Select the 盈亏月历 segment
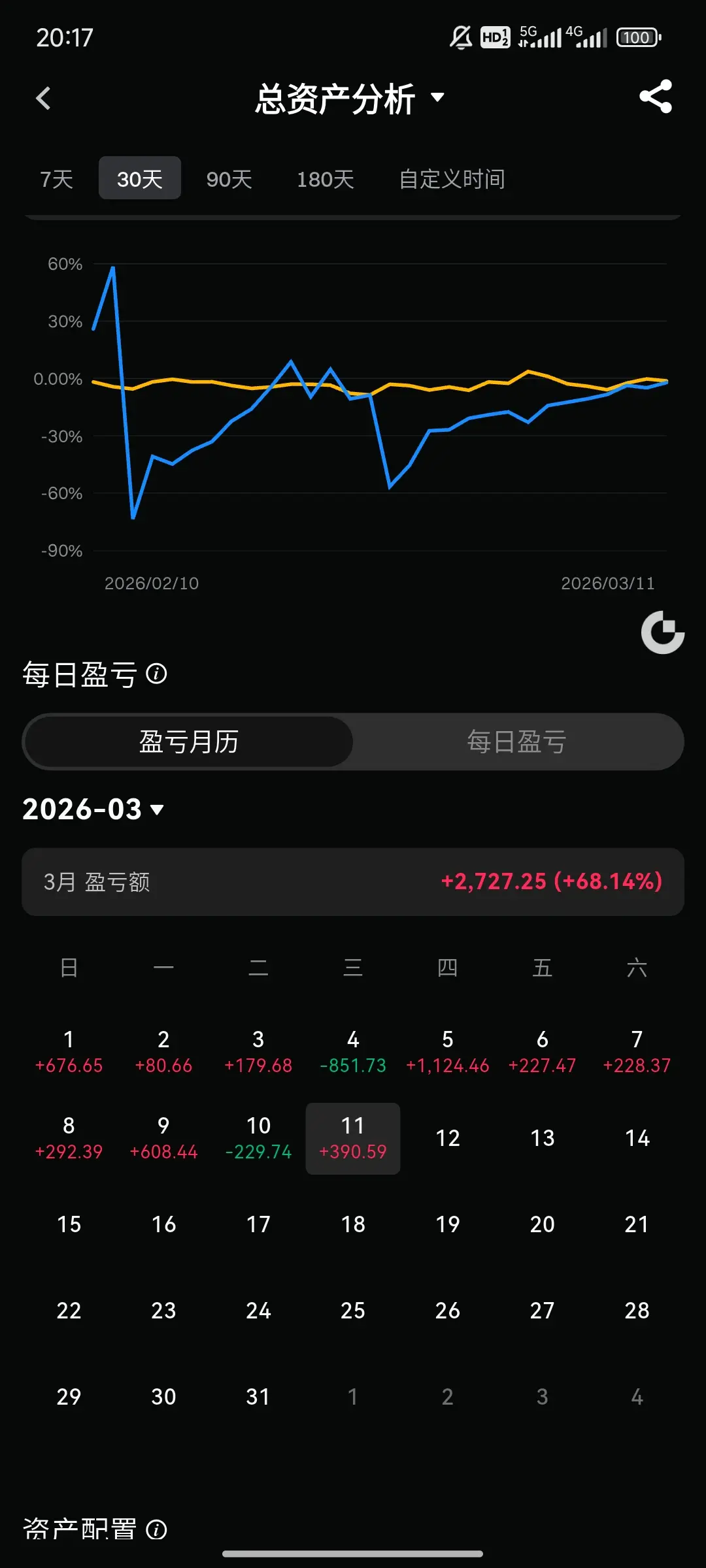 point(189,742)
